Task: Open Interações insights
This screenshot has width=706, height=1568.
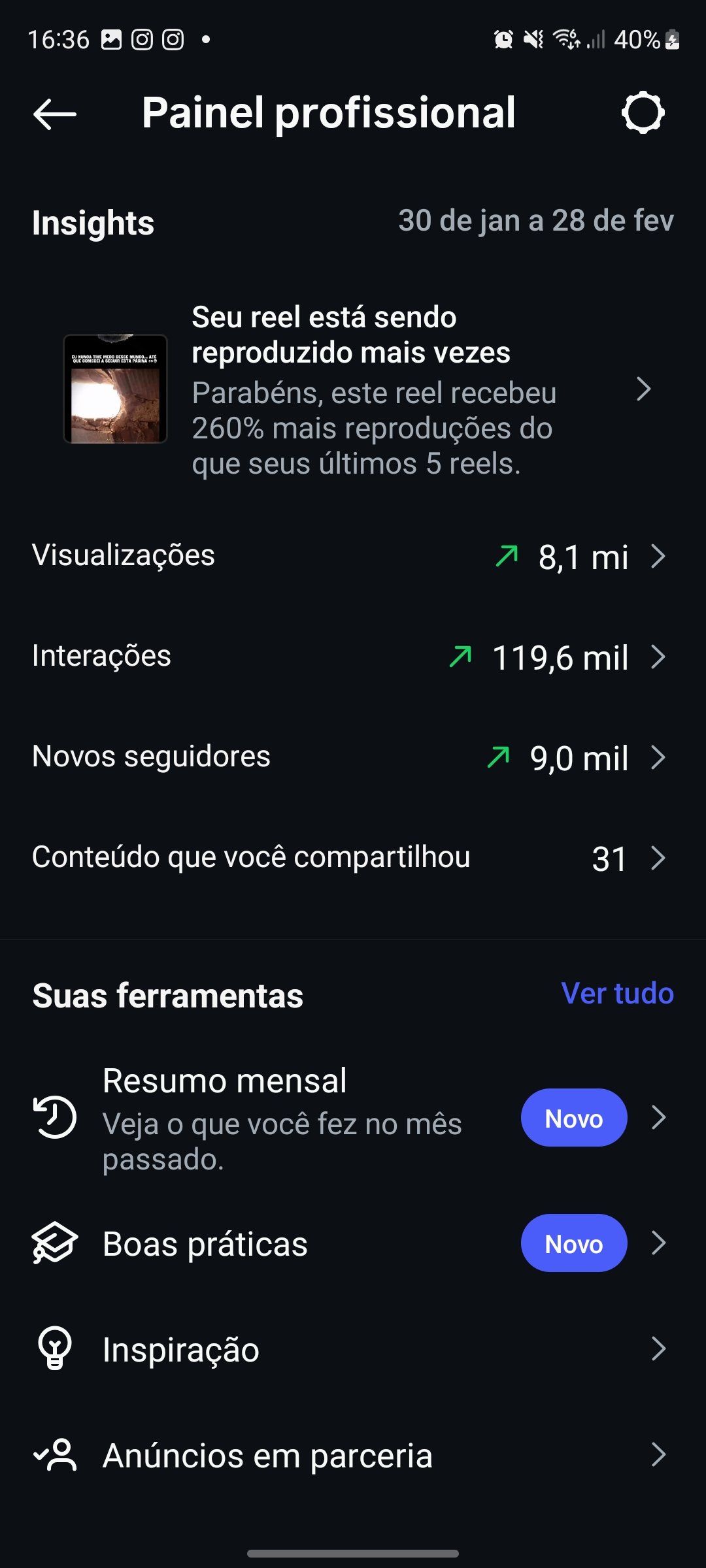Action: tap(353, 657)
